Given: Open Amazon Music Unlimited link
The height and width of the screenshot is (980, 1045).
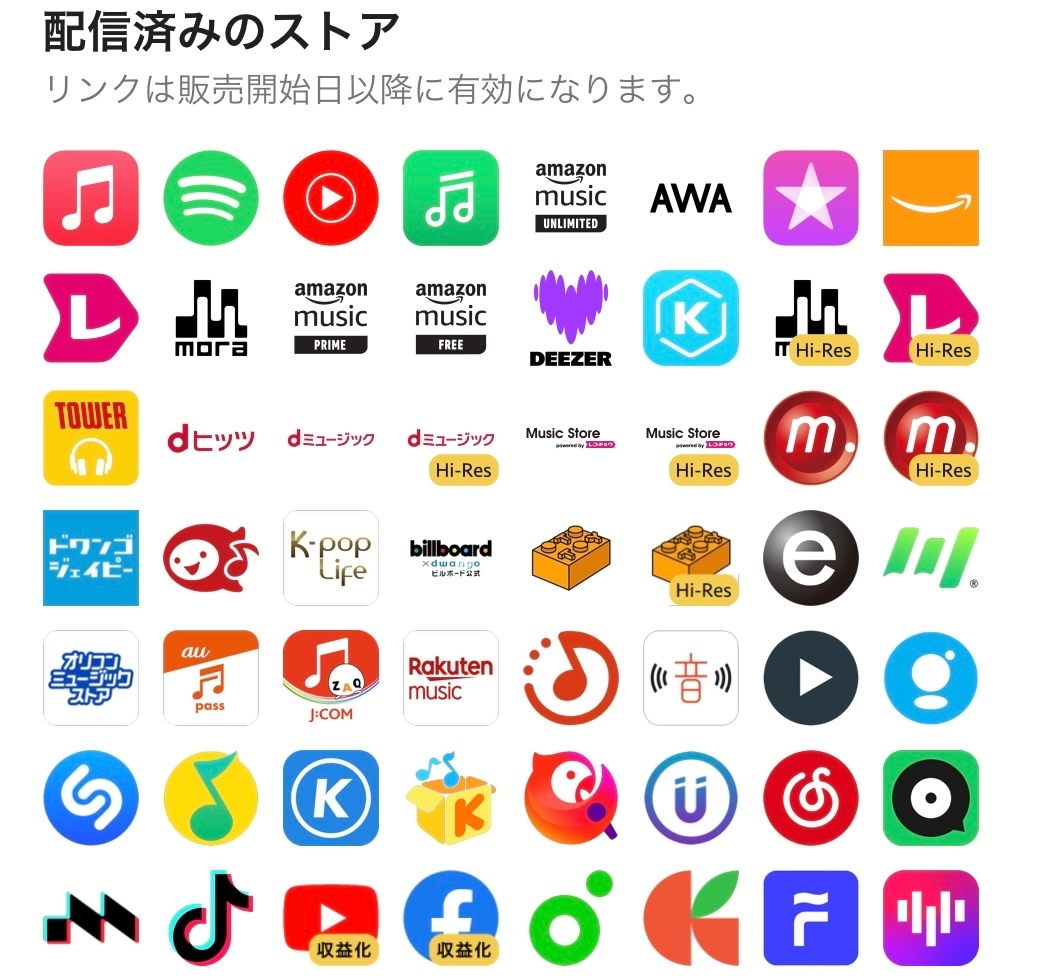Looking at the screenshot, I should coord(571,198).
